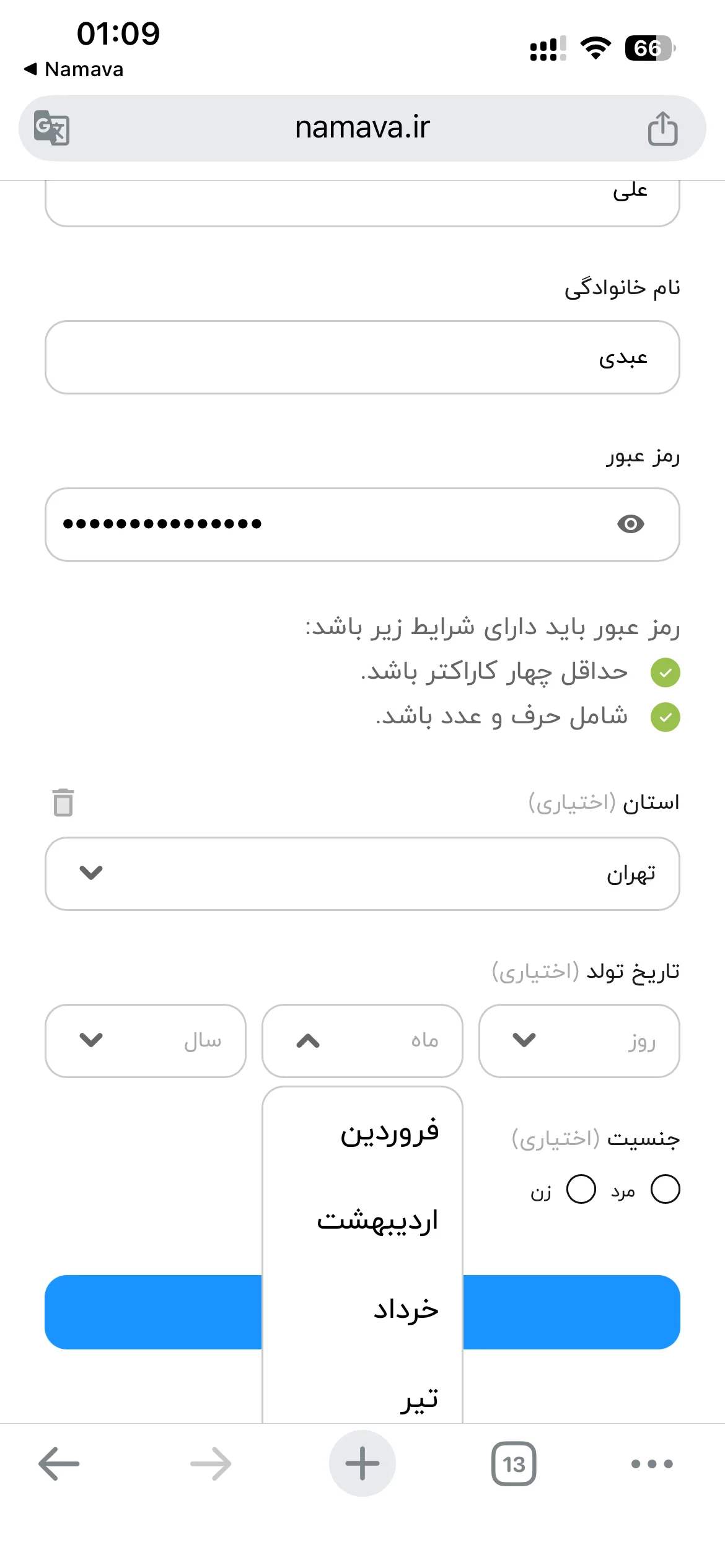Screen dimensions: 725x1568
Task: Go back to the previous page
Action: point(59,1464)
